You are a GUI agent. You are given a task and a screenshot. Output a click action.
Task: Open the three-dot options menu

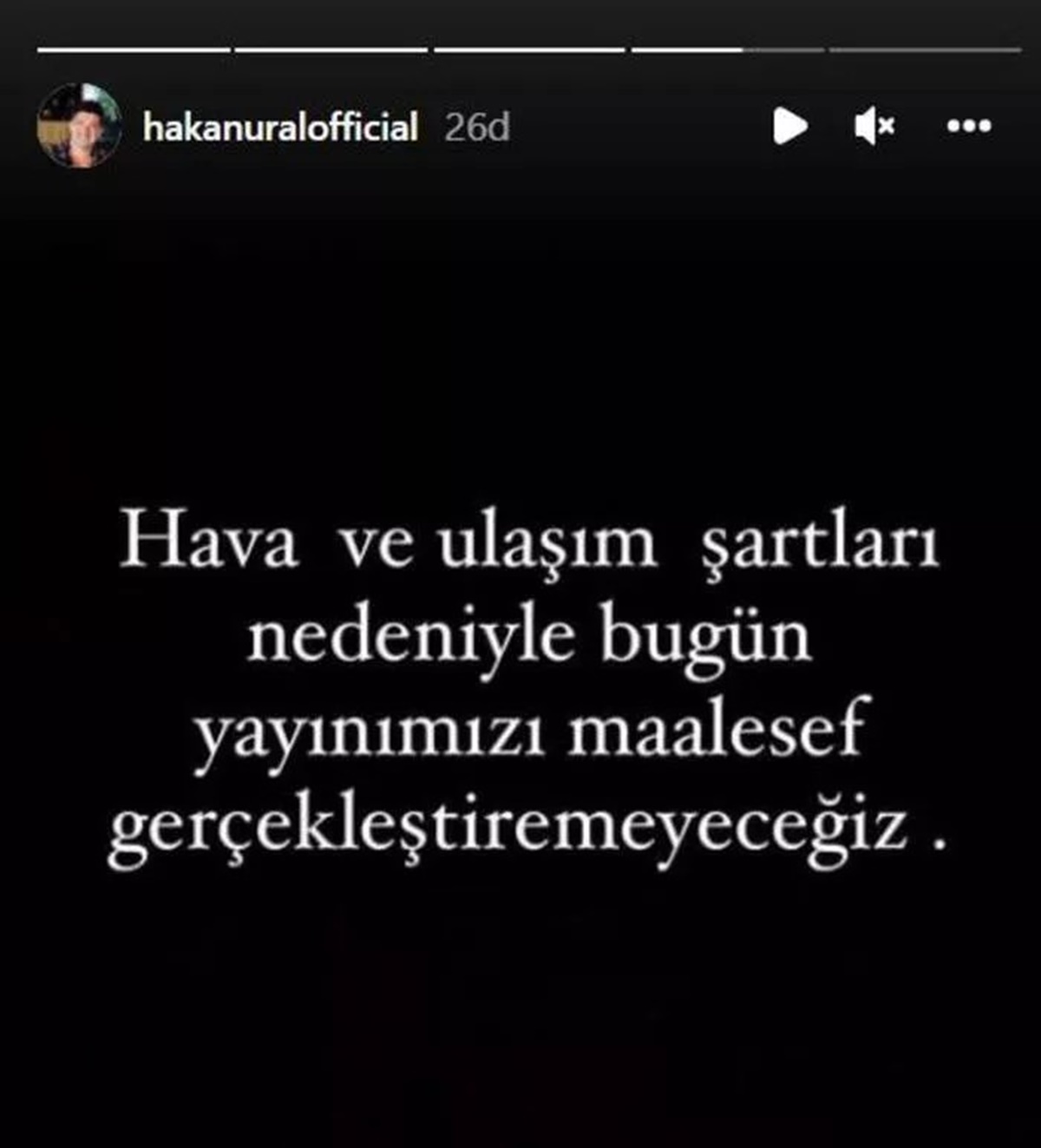pos(968,127)
